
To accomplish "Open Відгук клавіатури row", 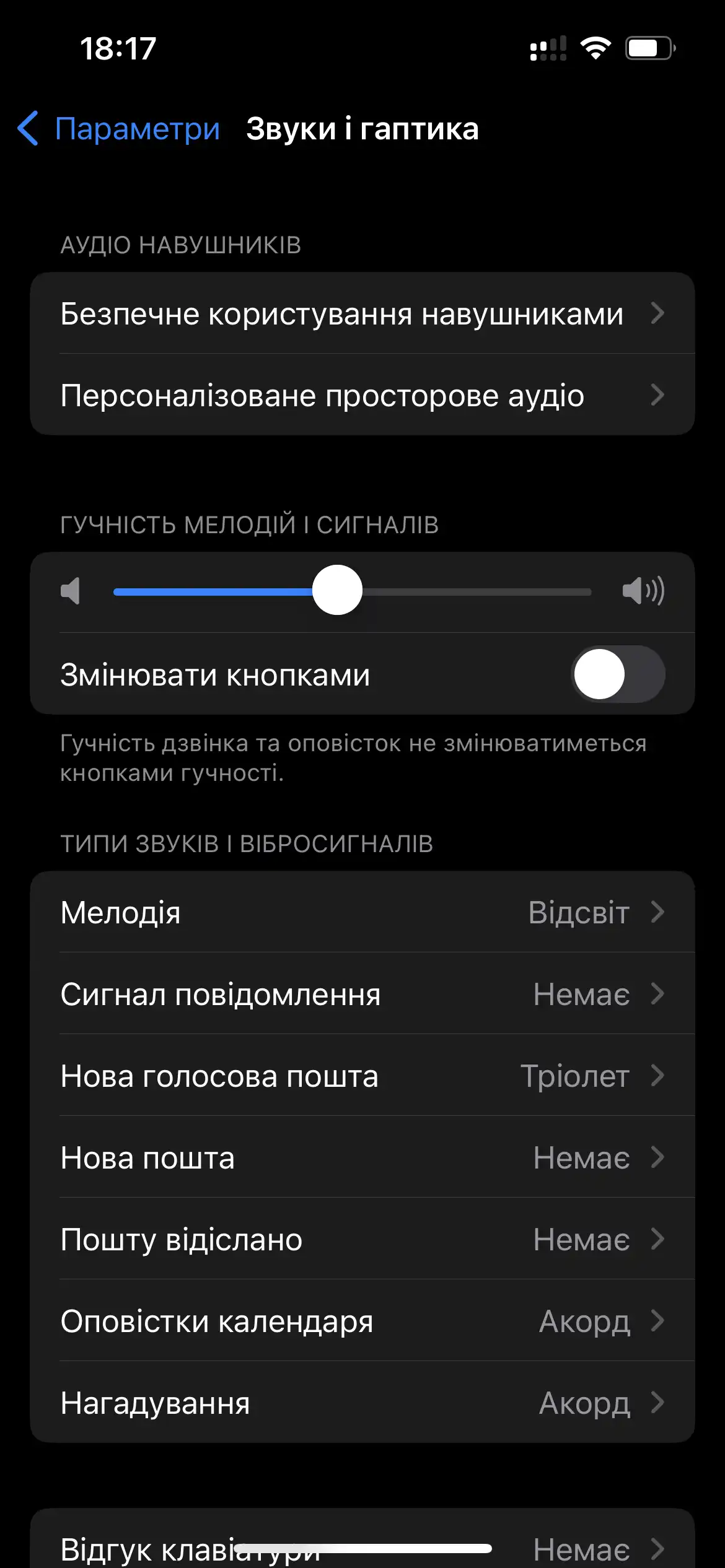I will 362,1542.
